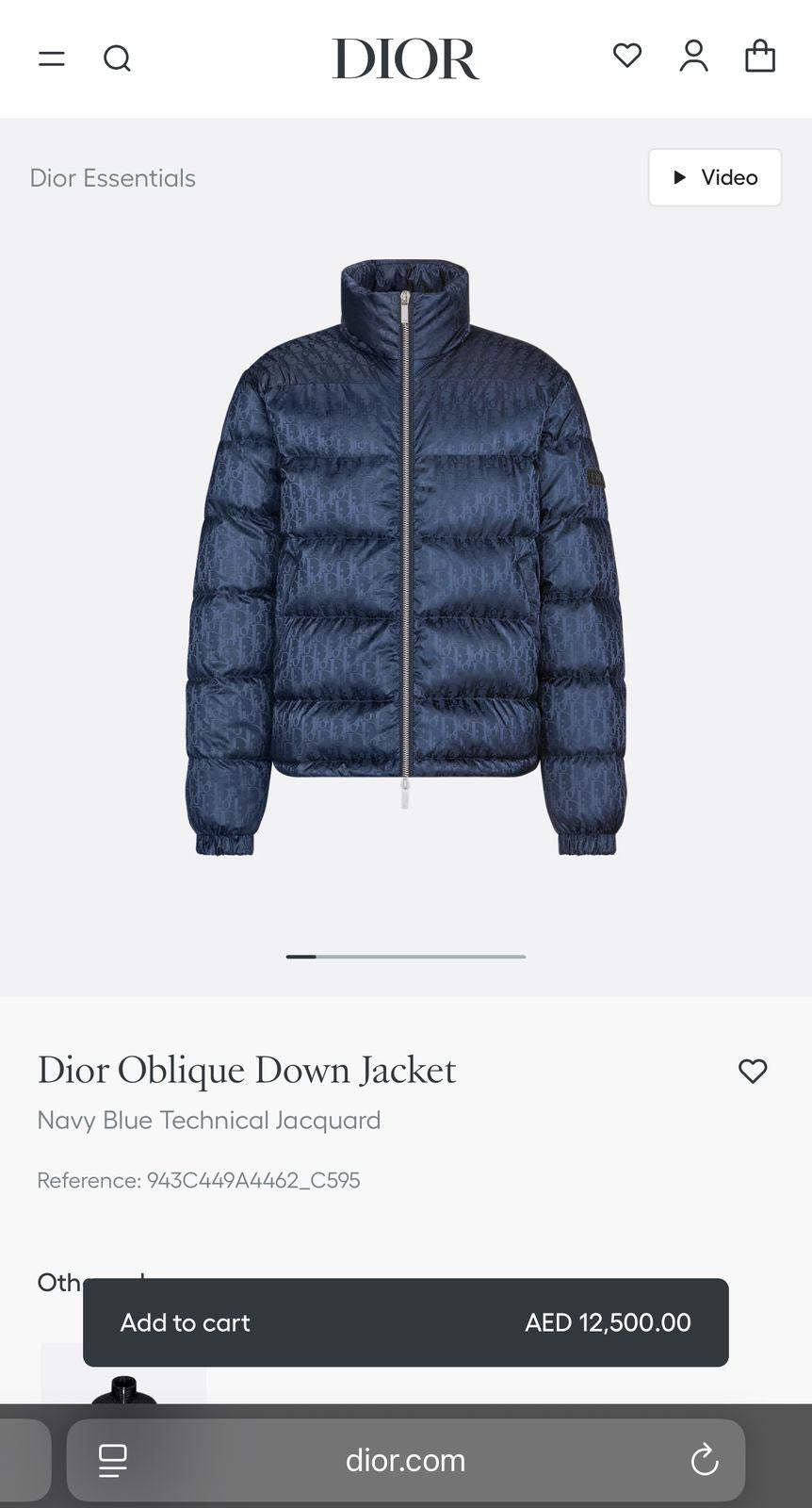The width and height of the screenshot is (812, 1508).
Task: Open the browser tabs icon
Action: click(x=24, y=1460)
